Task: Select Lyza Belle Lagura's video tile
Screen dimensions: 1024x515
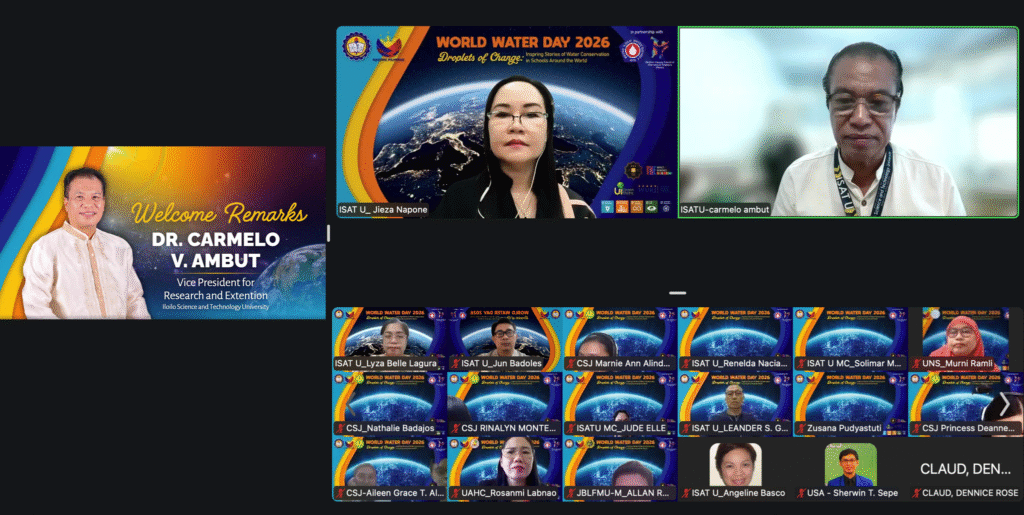Action: click(x=389, y=338)
